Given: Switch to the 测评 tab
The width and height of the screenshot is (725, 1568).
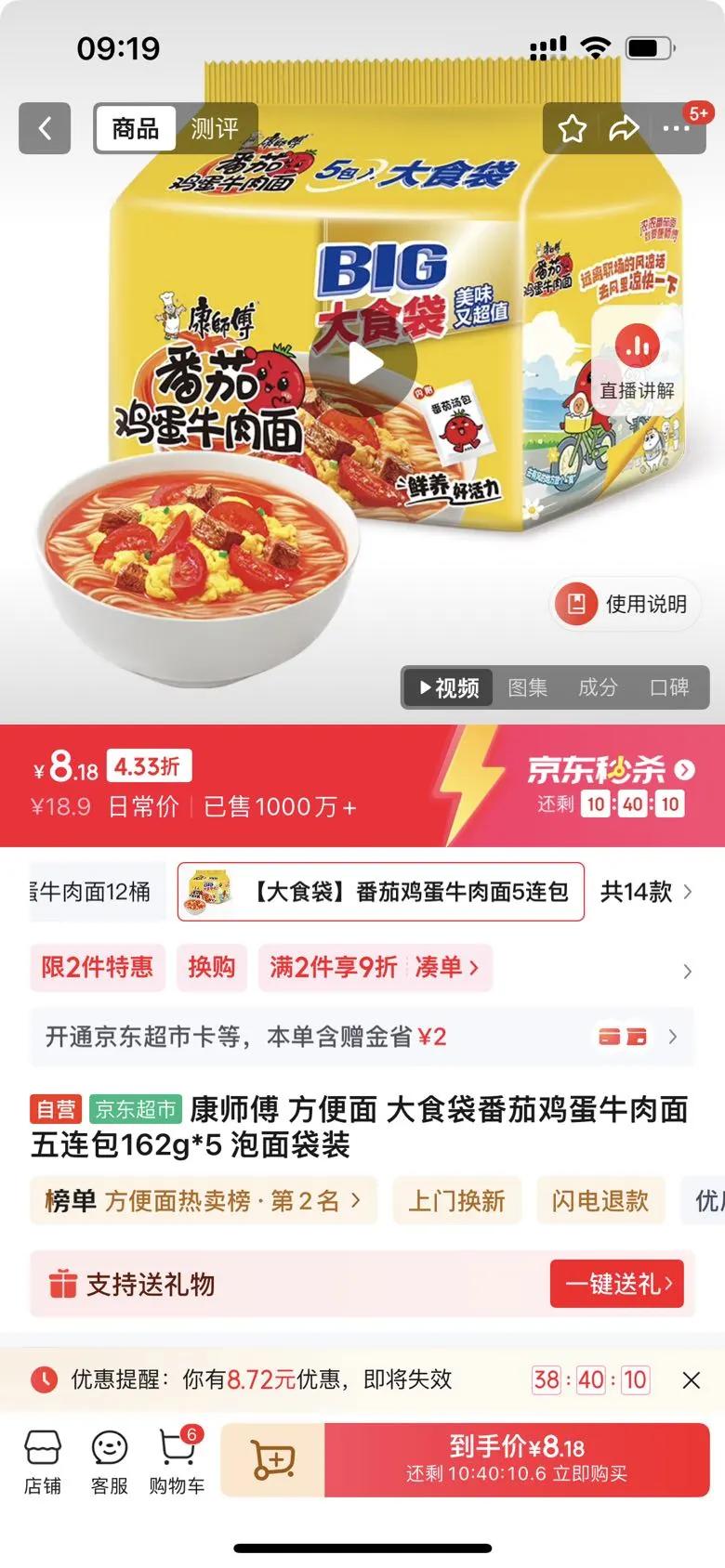Looking at the screenshot, I should pyautogui.click(x=215, y=128).
